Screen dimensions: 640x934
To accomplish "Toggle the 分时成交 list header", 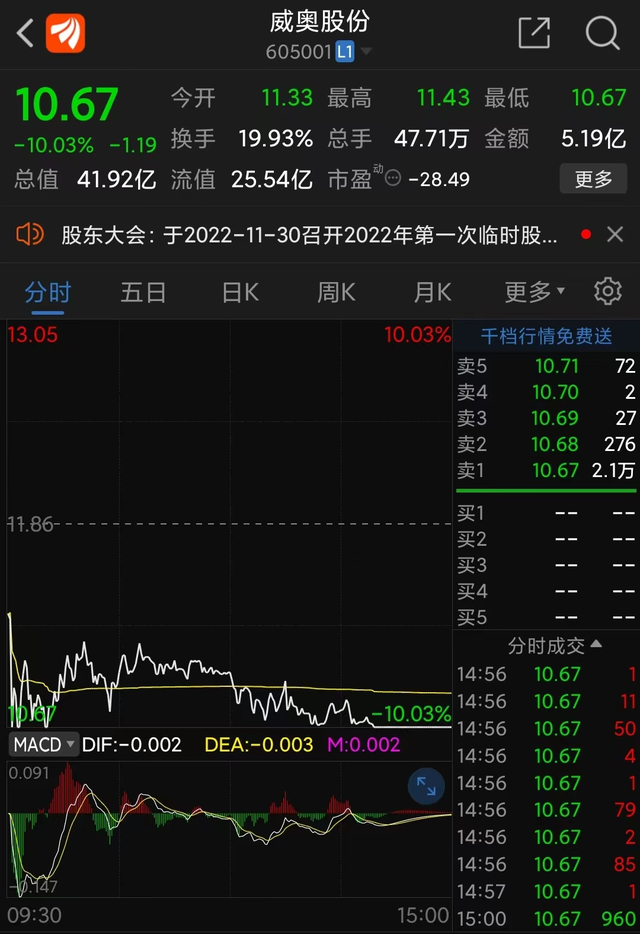I will 554,646.
